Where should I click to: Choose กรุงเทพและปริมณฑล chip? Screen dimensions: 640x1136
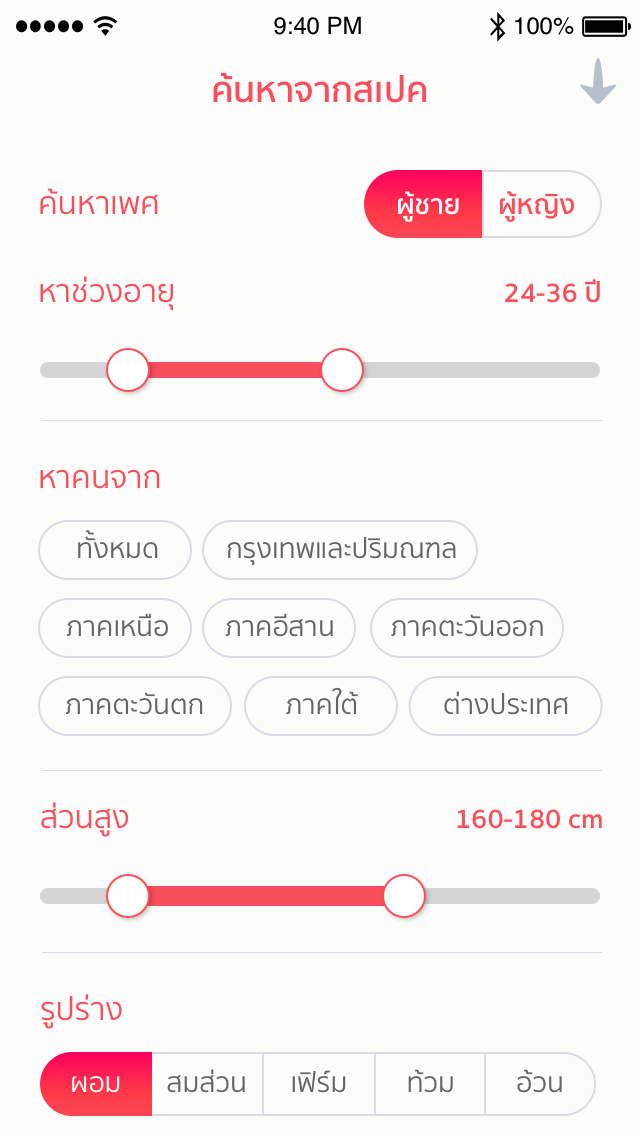click(340, 550)
